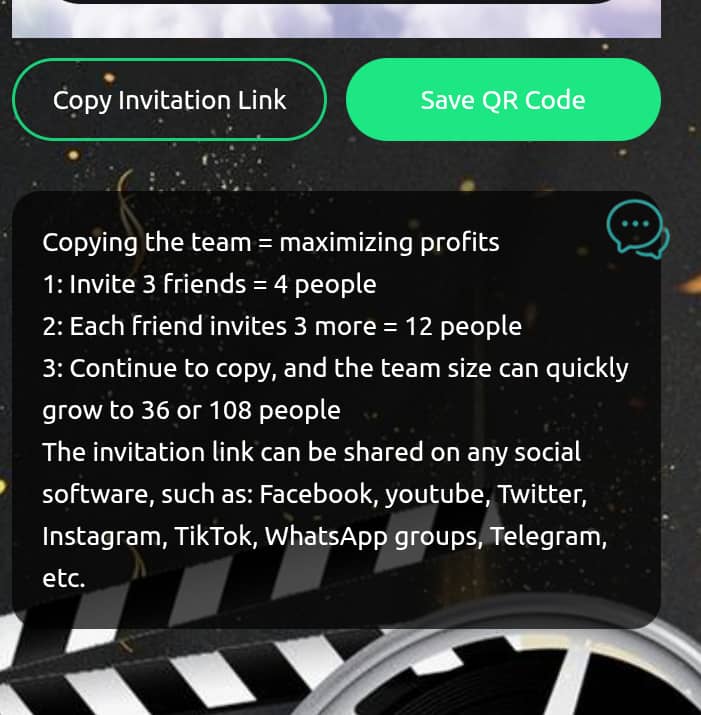Viewport: 701px width, 715px height.
Task: Save the QR code
Action: tap(503, 100)
